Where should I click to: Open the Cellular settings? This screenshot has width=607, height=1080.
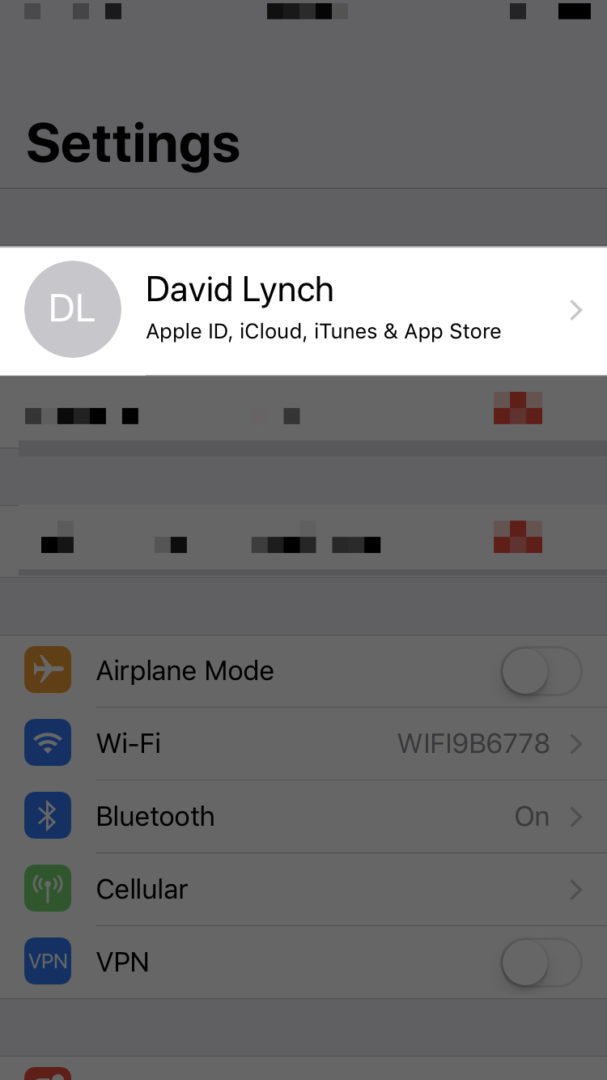(303, 890)
